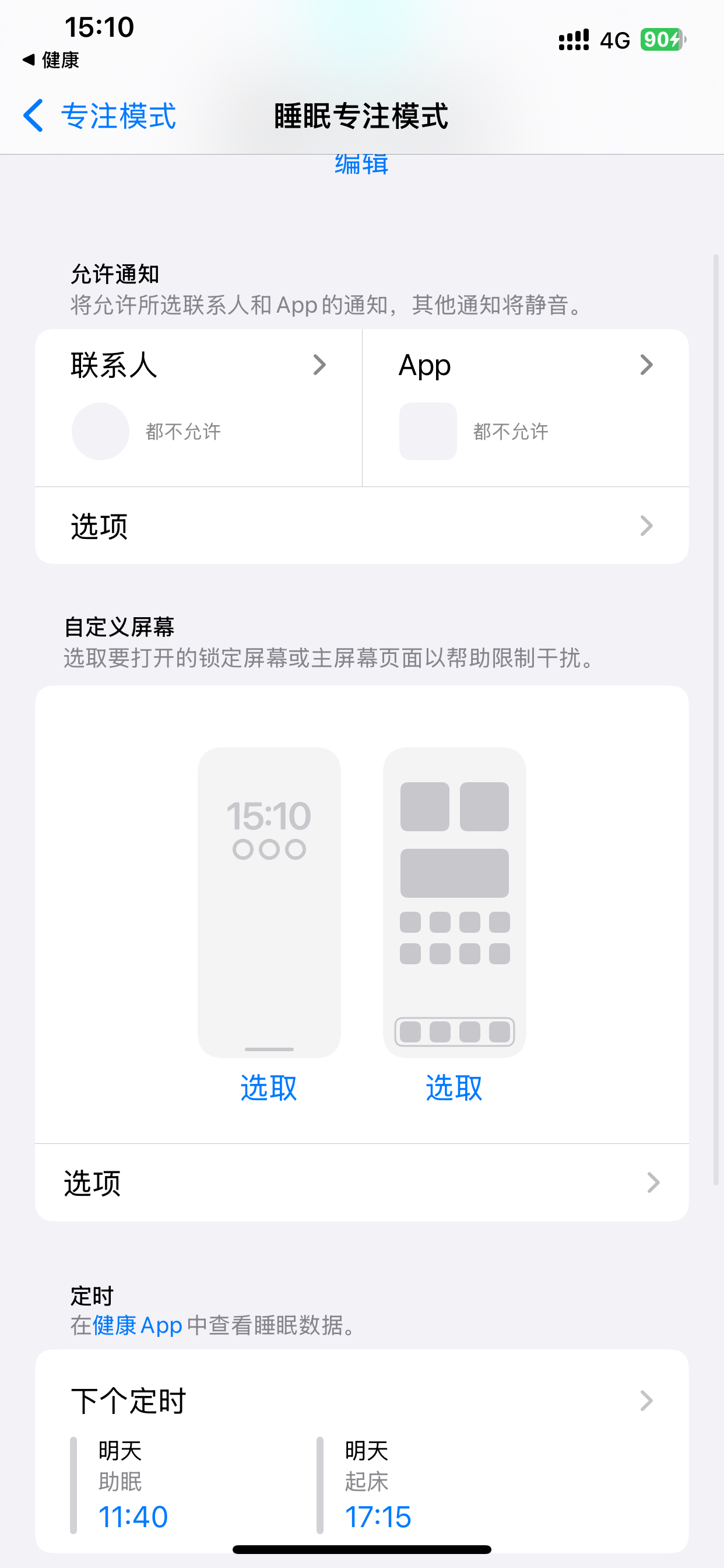
Task: Return to the 健康 app
Action: (x=51, y=60)
